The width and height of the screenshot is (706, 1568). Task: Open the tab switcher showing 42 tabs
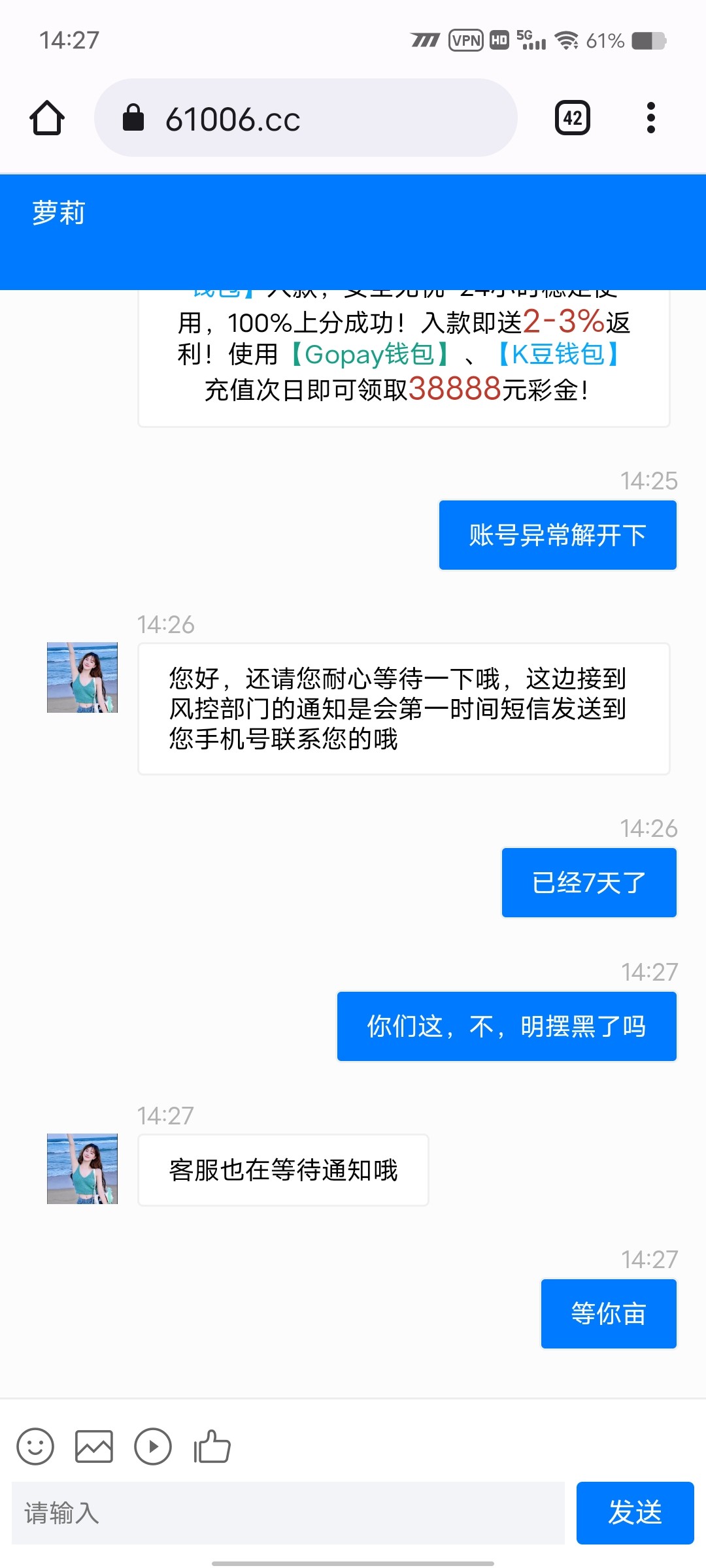tap(573, 118)
